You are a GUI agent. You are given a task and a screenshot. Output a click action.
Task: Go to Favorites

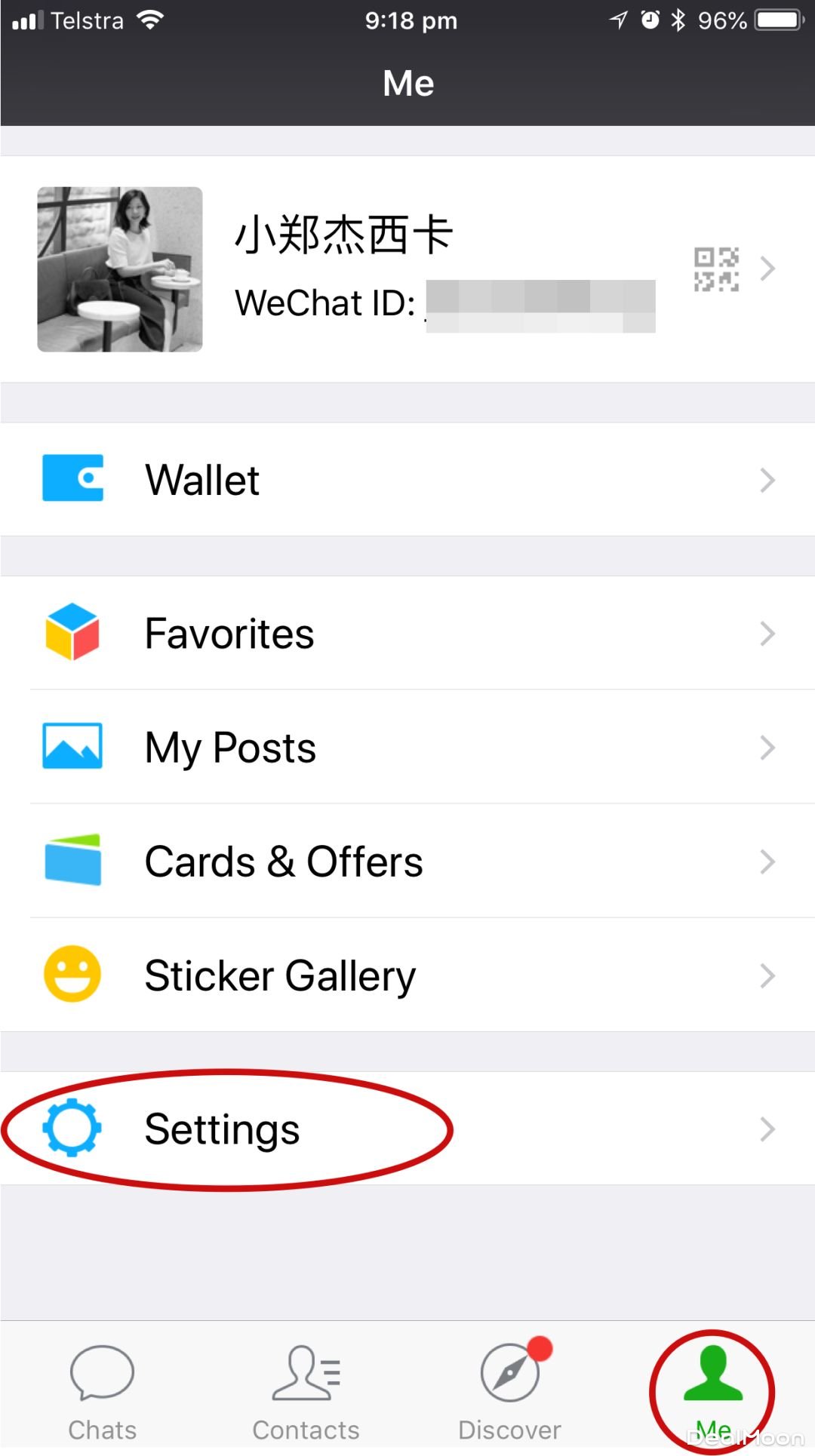coord(407,634)
